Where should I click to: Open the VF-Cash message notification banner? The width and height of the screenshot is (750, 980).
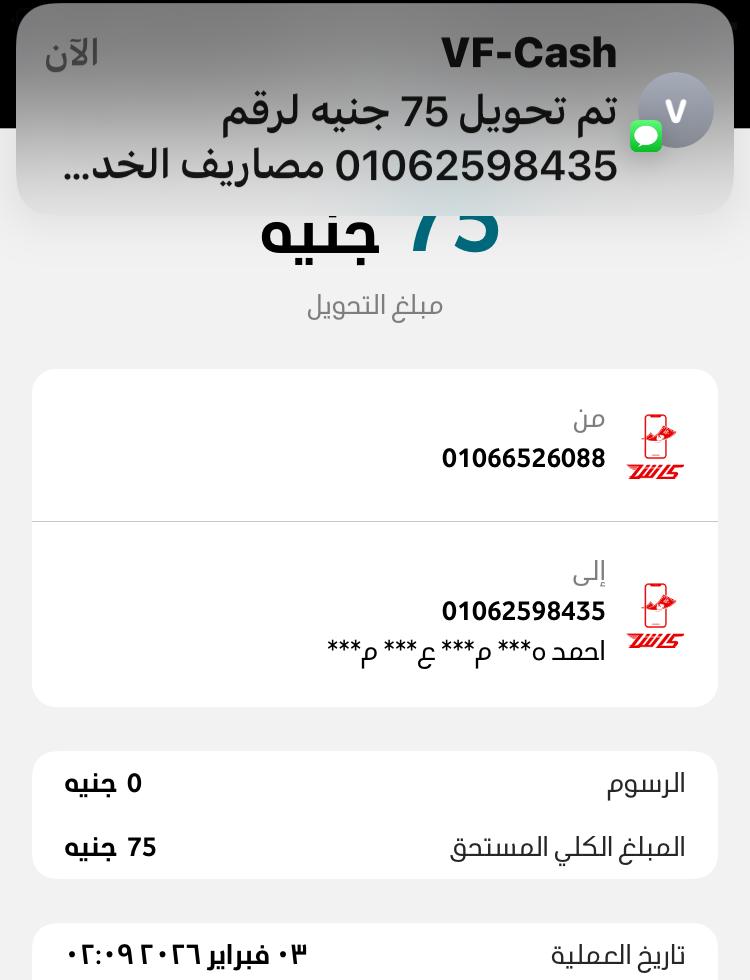pyautogui.click(x=375, y=110)
